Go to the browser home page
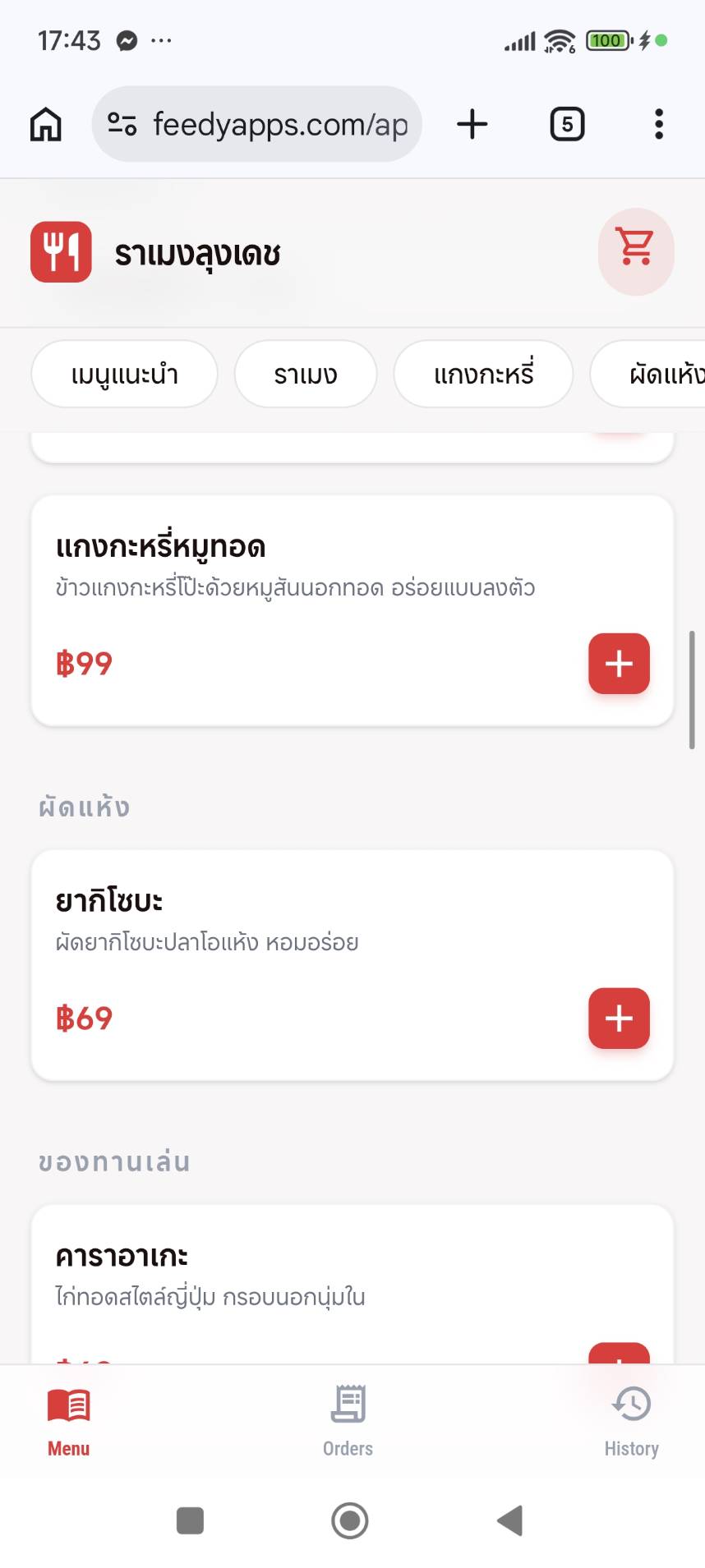The width and height of the screenshot is (705, 1568). (x=46, y=124)
